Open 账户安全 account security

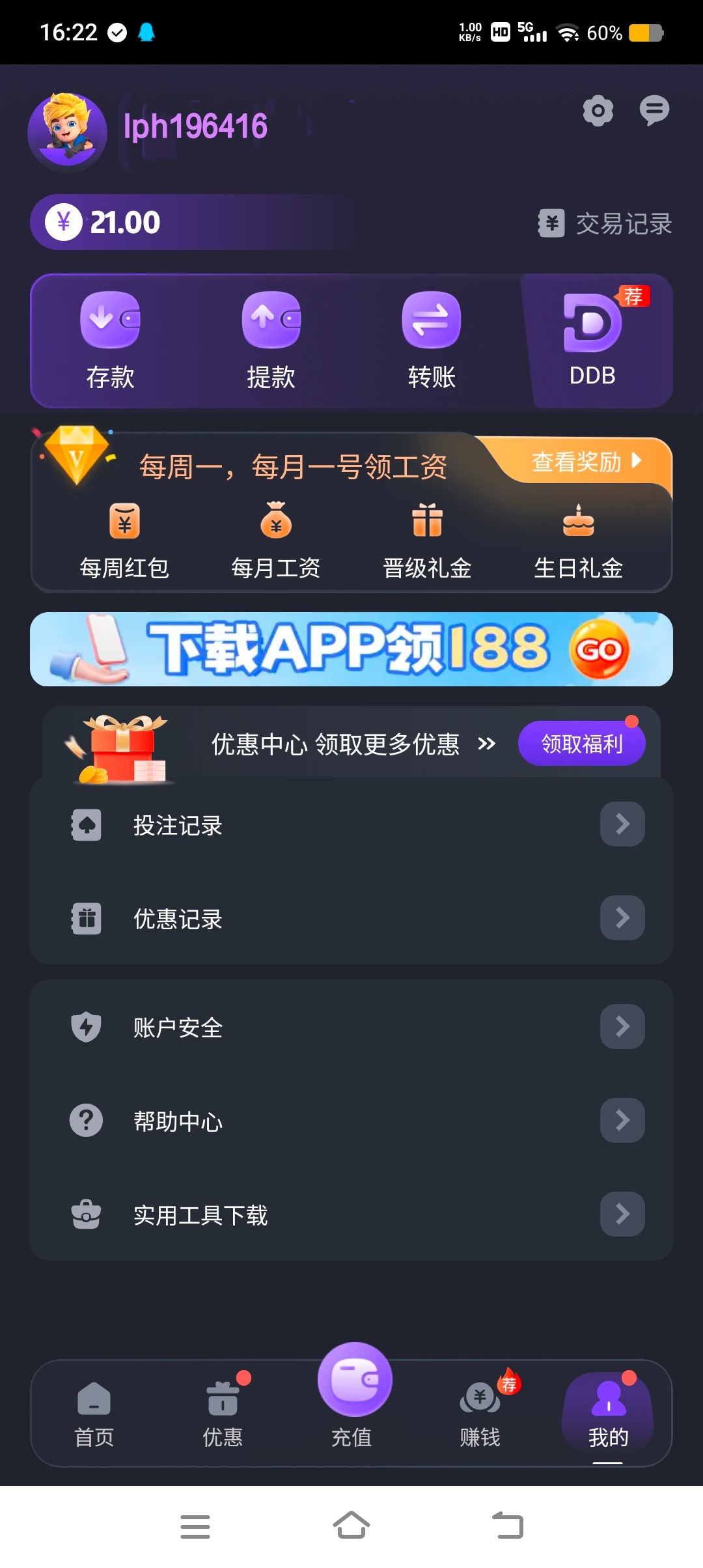[351, 1028]
